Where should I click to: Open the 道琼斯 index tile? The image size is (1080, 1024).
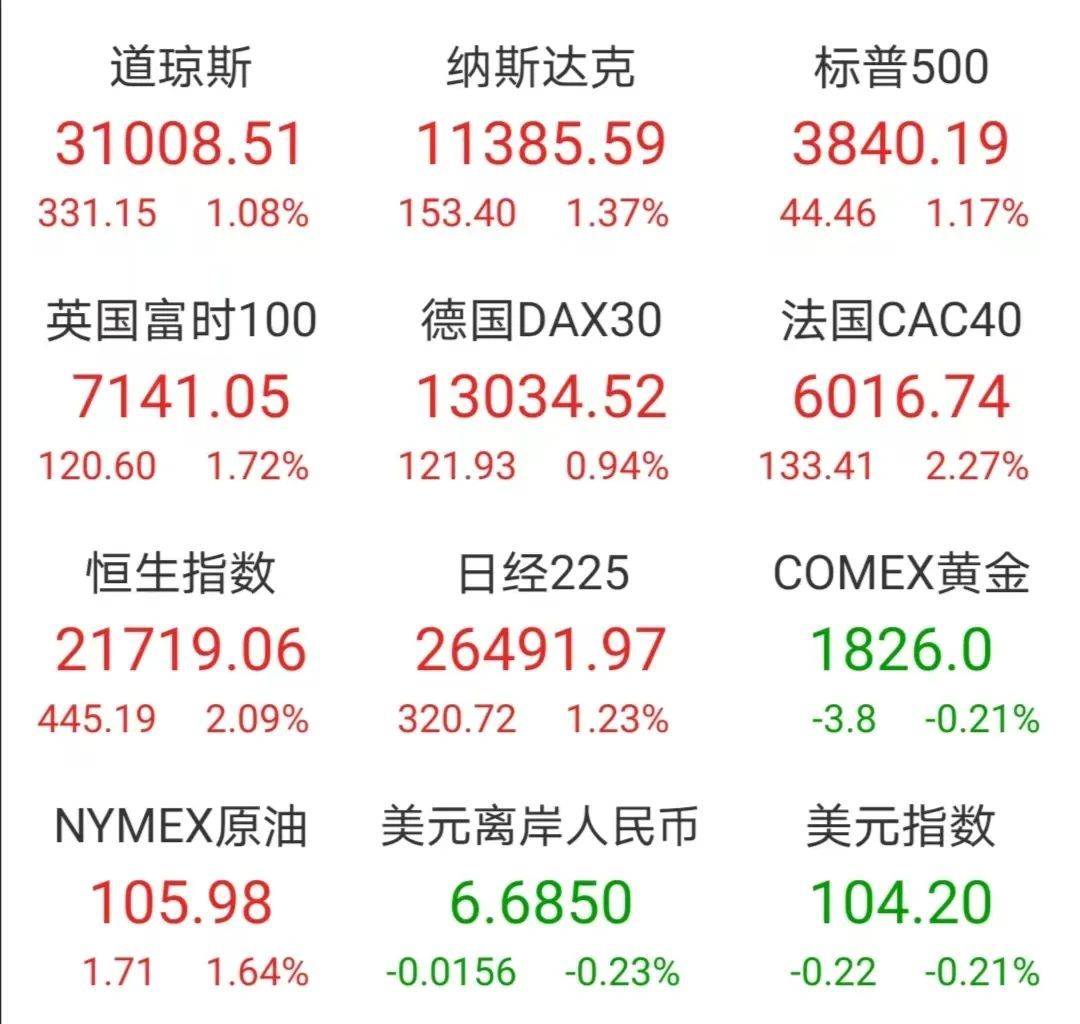tap(180, 142)
